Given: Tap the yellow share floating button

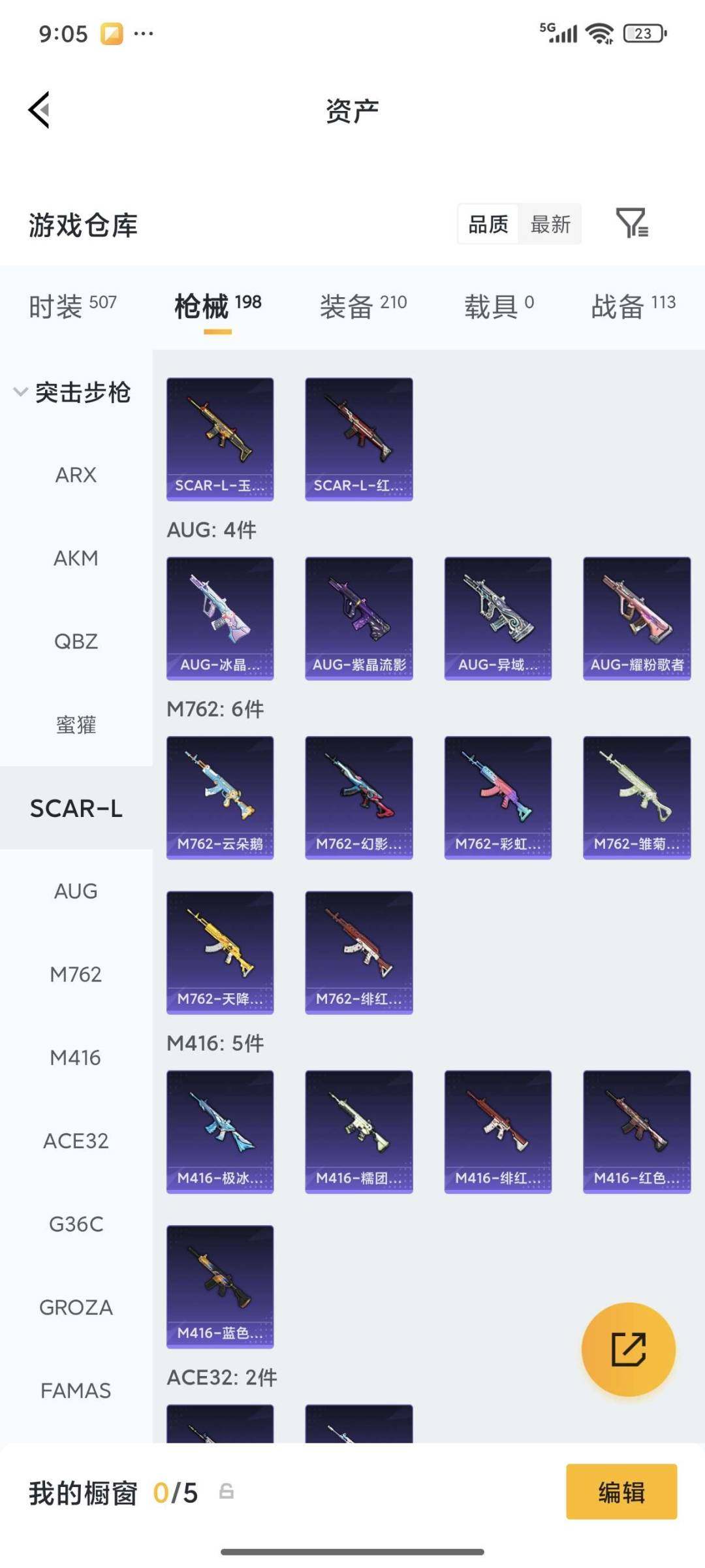Looking at the screenshot, I should [x=628, y=1349].
